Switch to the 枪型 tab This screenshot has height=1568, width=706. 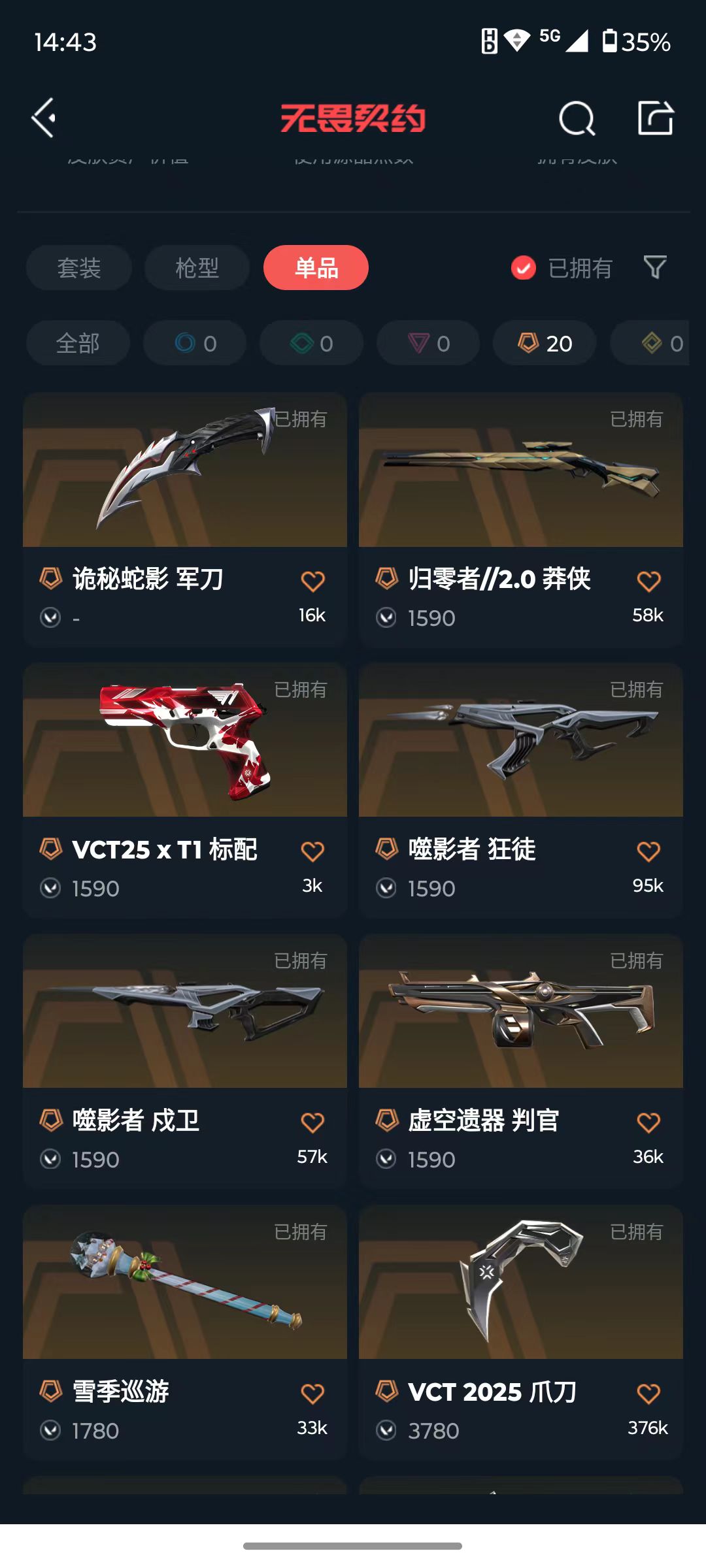tap(197, 268)
